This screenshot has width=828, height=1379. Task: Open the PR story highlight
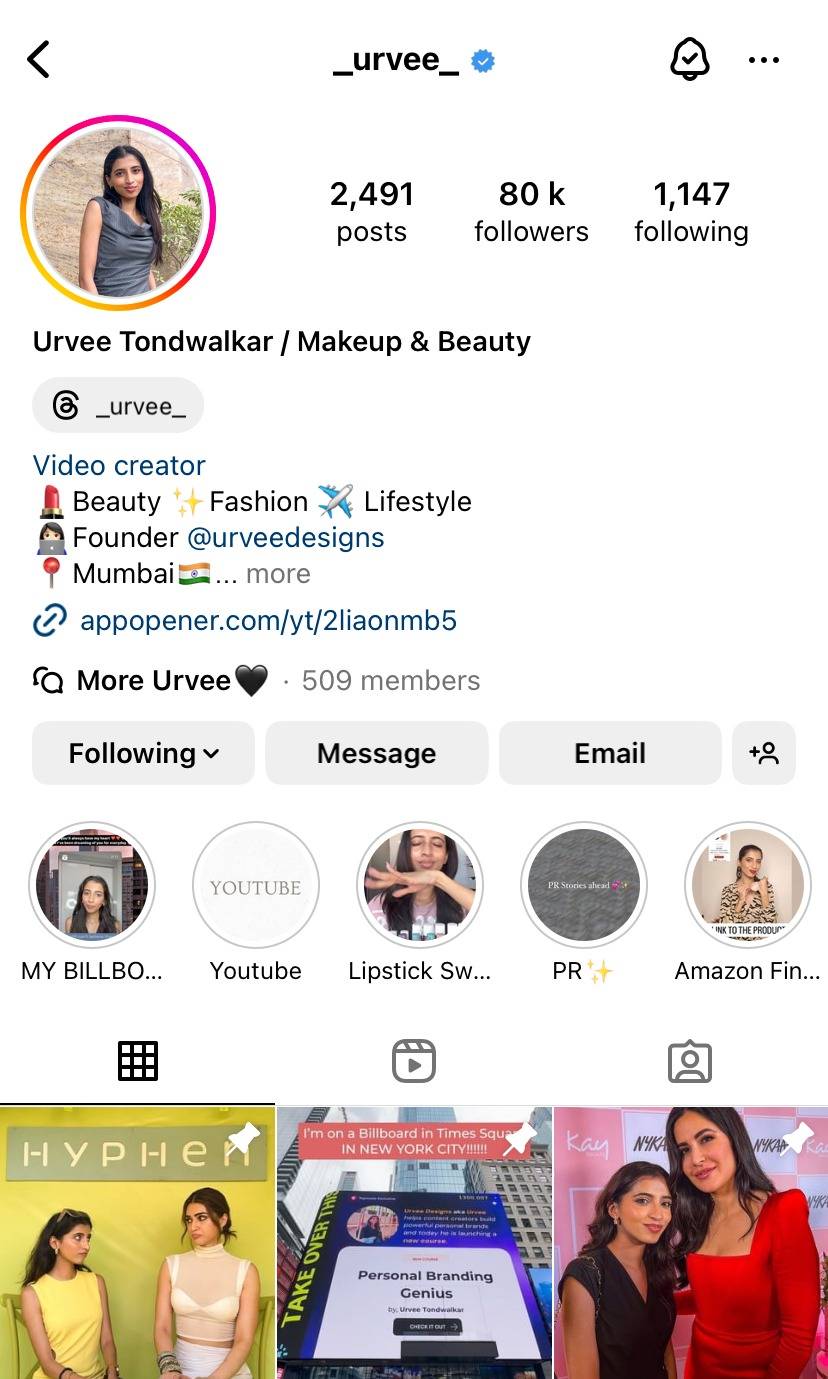pyautogui.click(x=584, y=885)
